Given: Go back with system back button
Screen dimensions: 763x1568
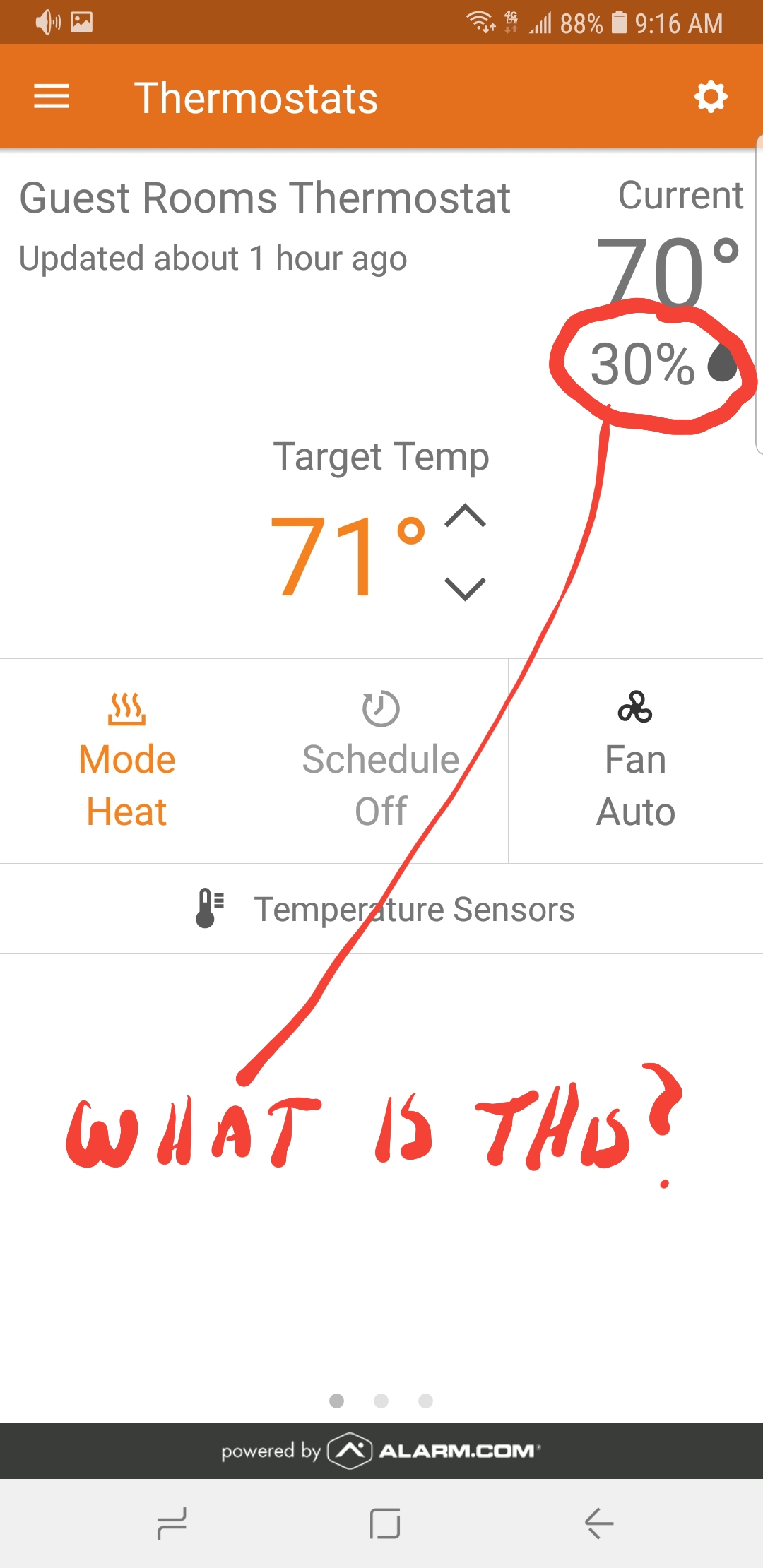Looking at the screenshot, I should point(598,1523).
